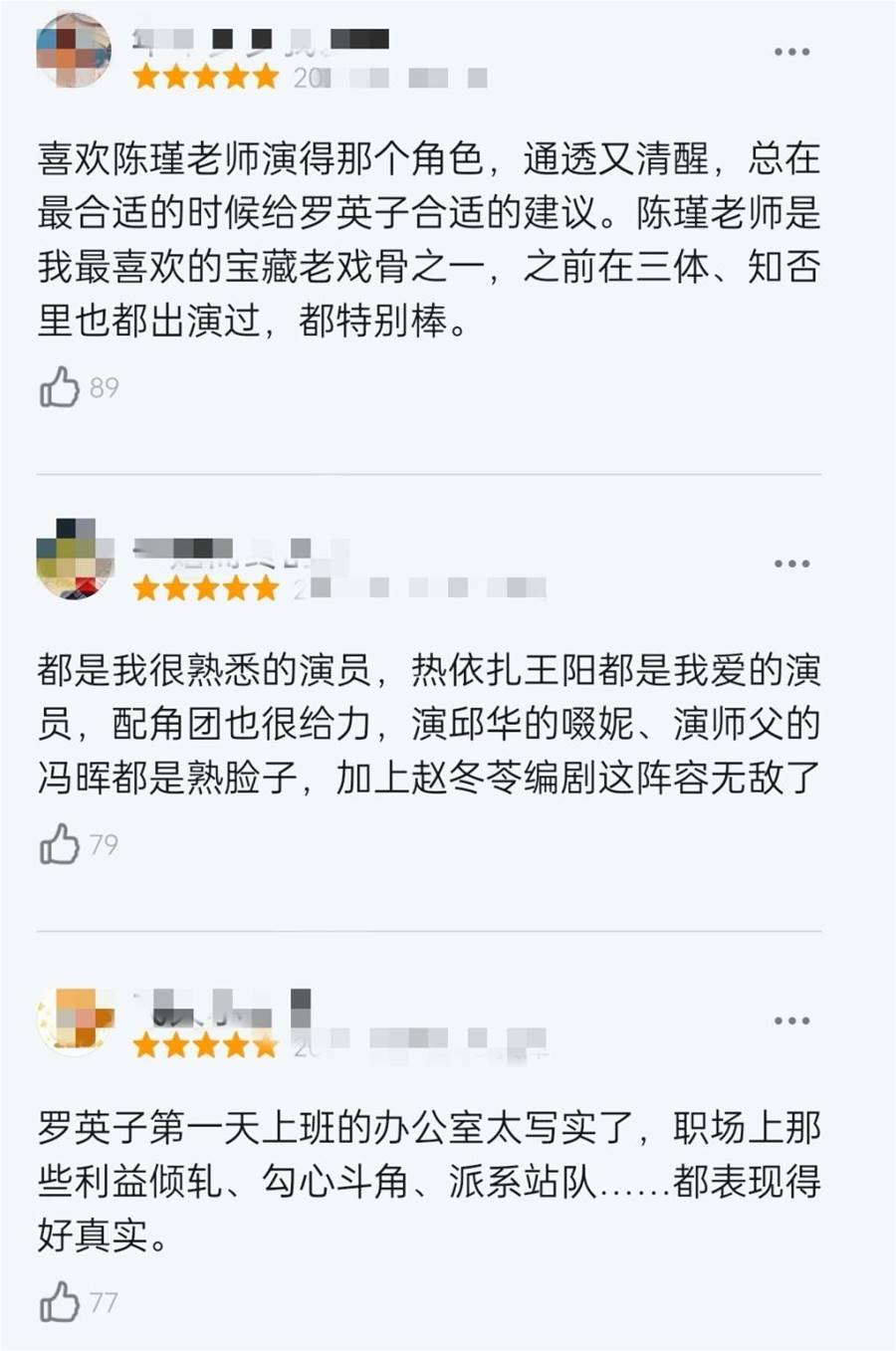Open avatar of the 热依扎王阳 review author
The image size is (896, 1351).
coord(73,559)
